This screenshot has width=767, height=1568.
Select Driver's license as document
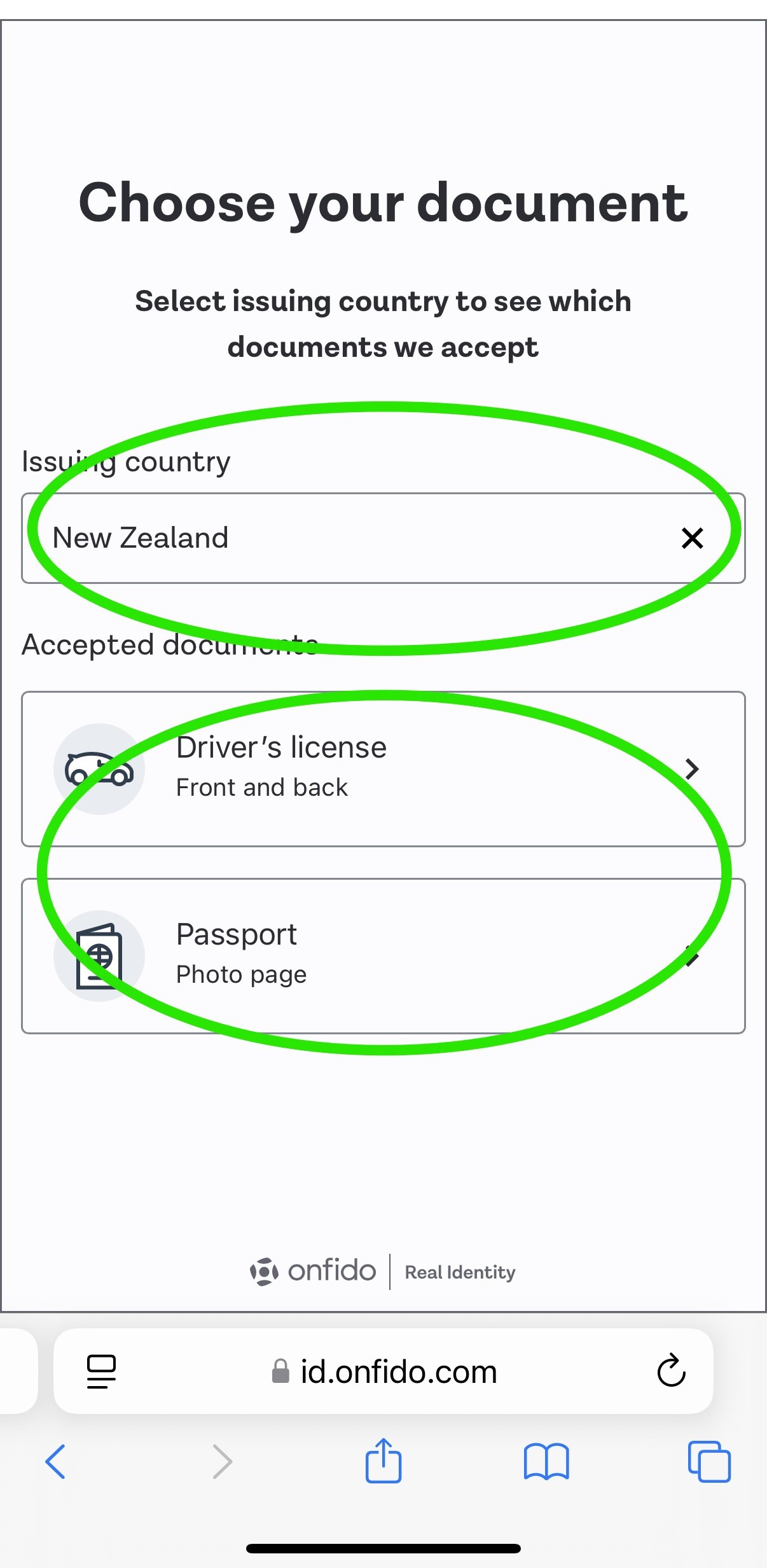pyautogui.click(x=383, y=768)
